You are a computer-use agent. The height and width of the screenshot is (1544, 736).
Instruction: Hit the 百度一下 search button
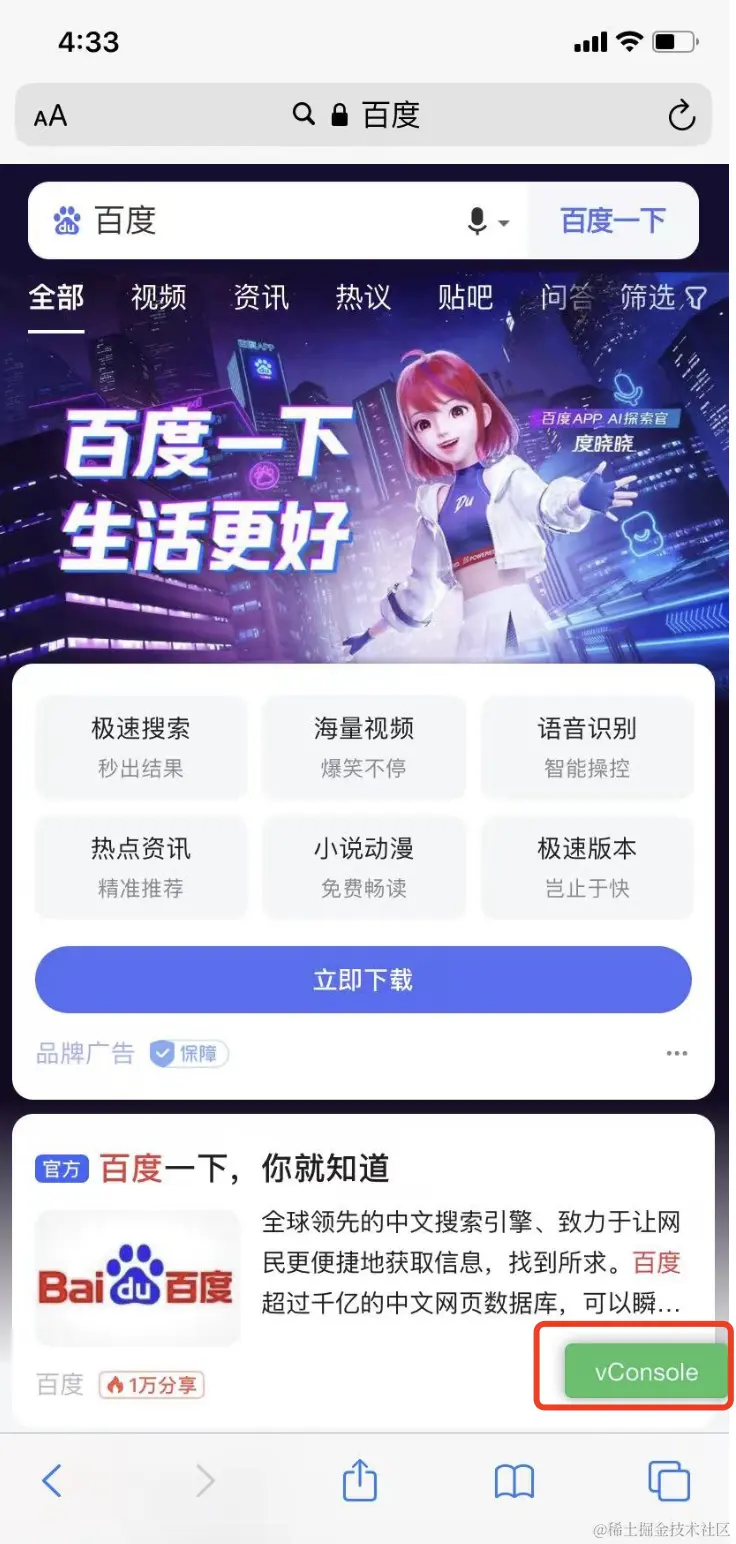pyautogui.click(x=612, y=221)
